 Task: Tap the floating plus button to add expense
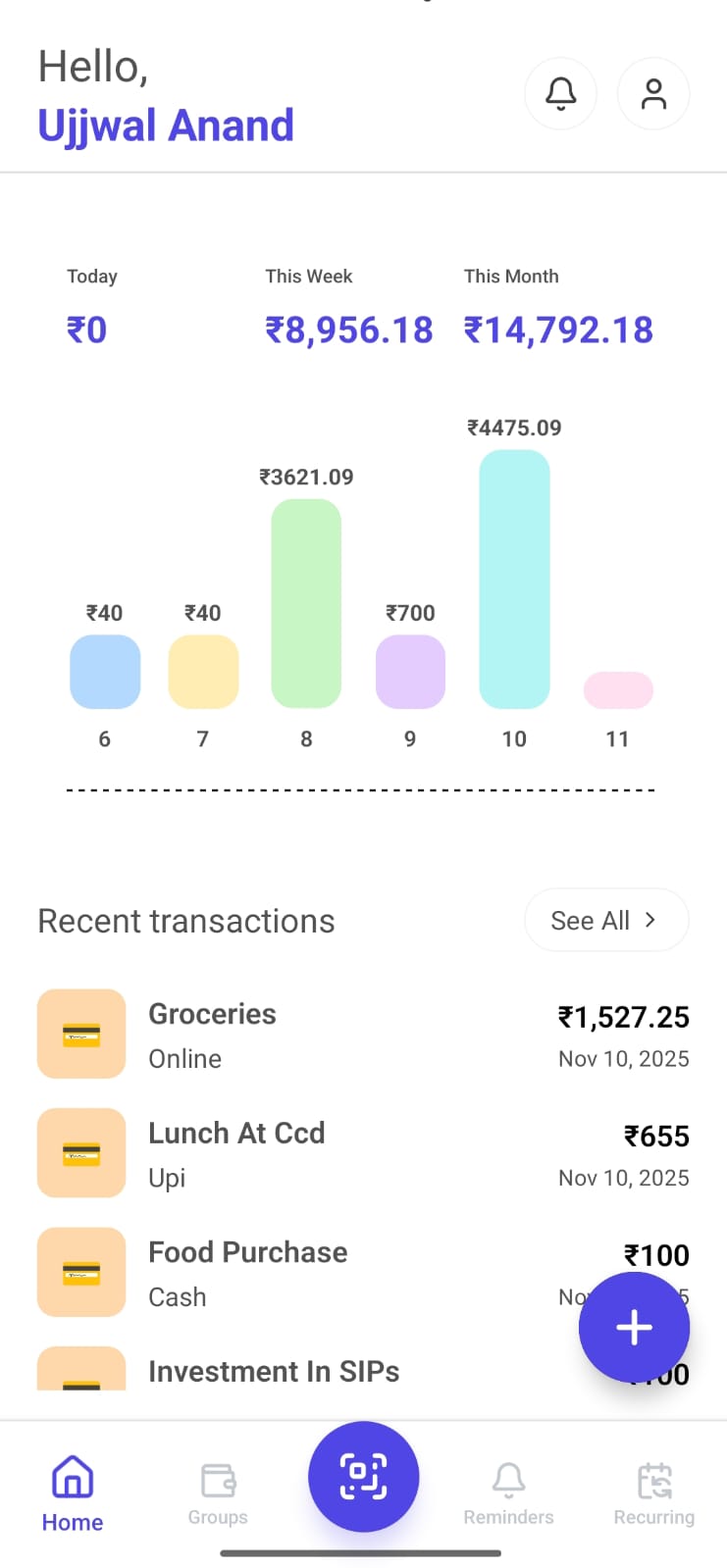pos(634,1327)
